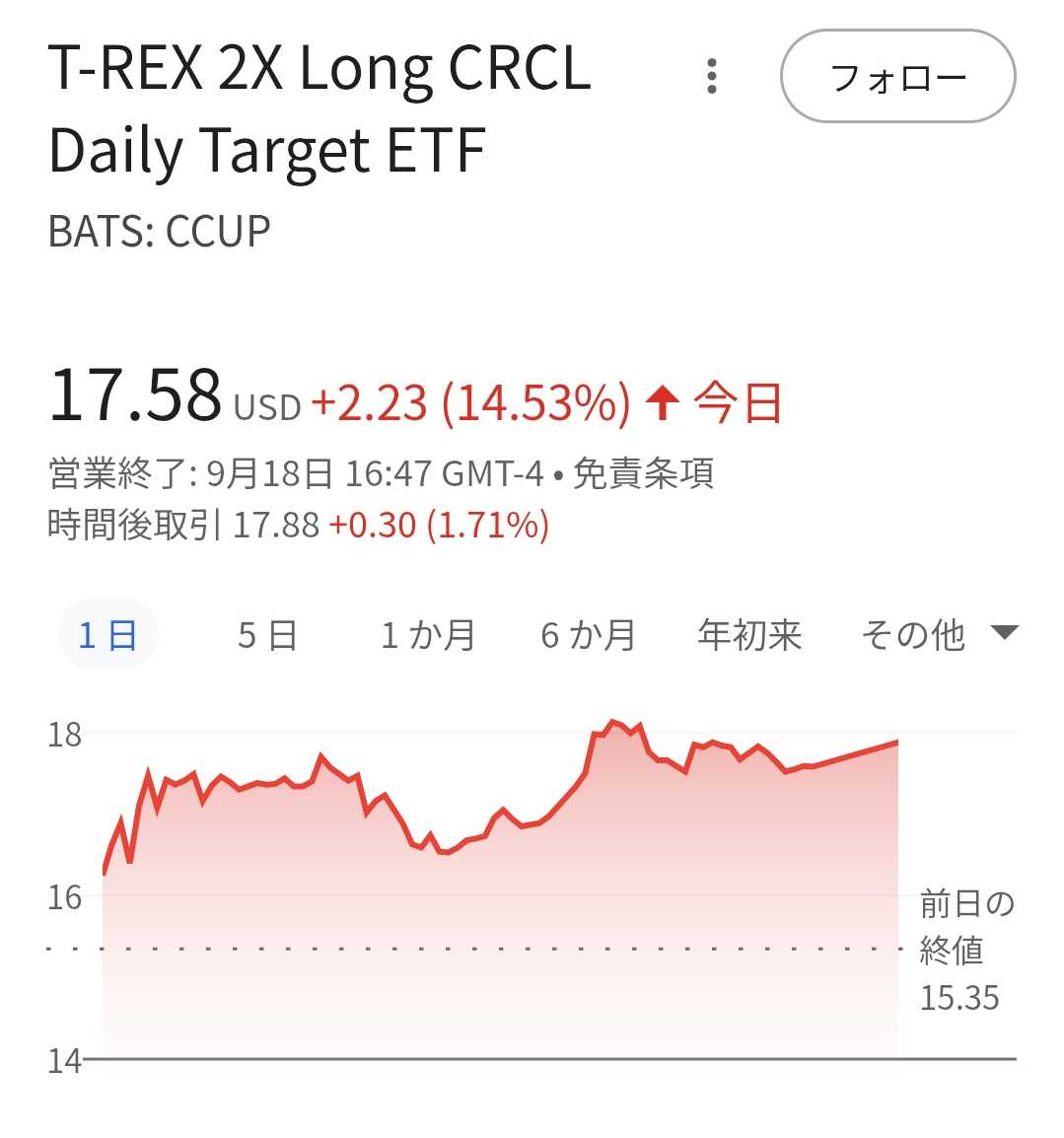Screen dimensions: 1064x1138
Task: Switch to the 6か月 chart view
Action: (588, 634)
